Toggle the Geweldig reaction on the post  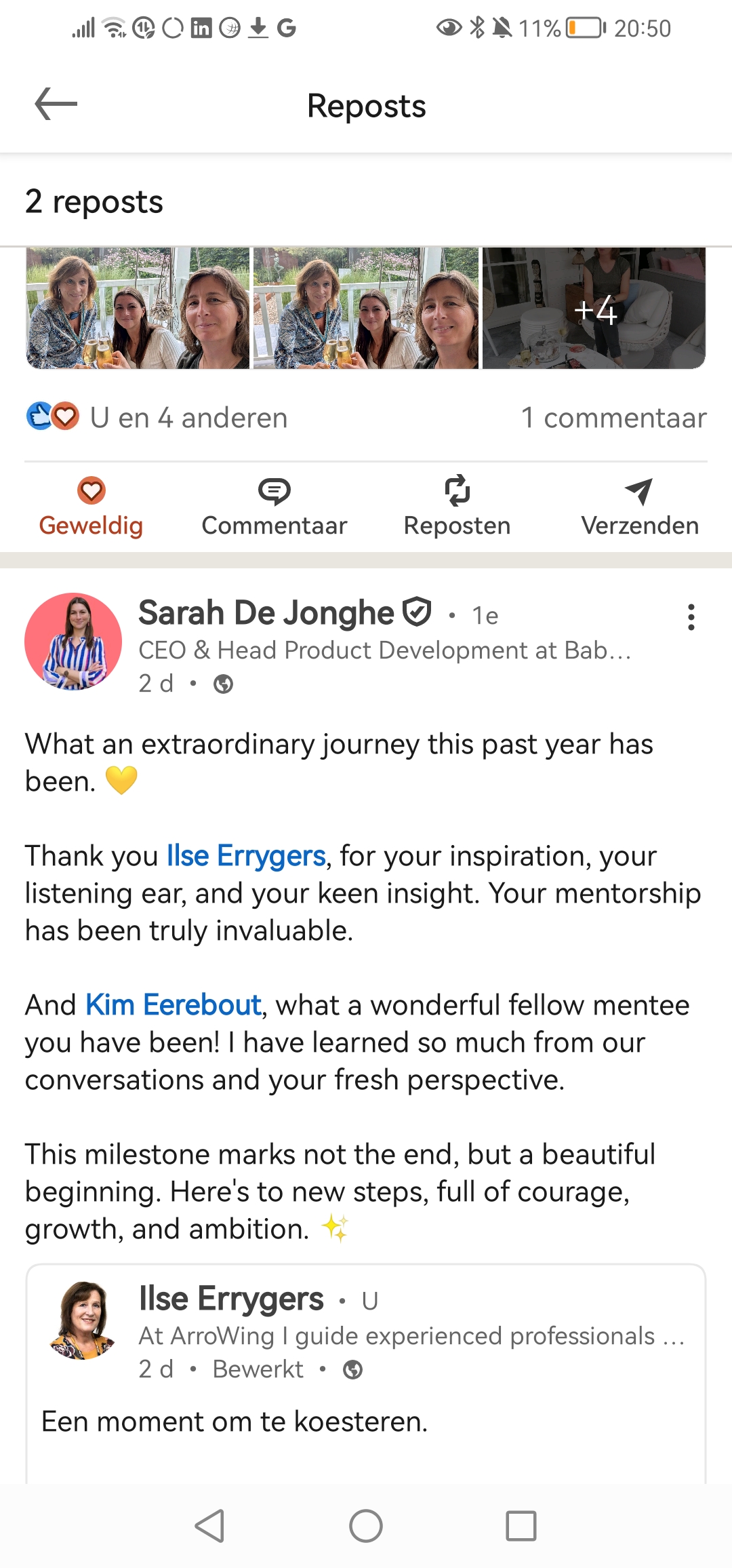pyautogui.click(x=91, y=507)
